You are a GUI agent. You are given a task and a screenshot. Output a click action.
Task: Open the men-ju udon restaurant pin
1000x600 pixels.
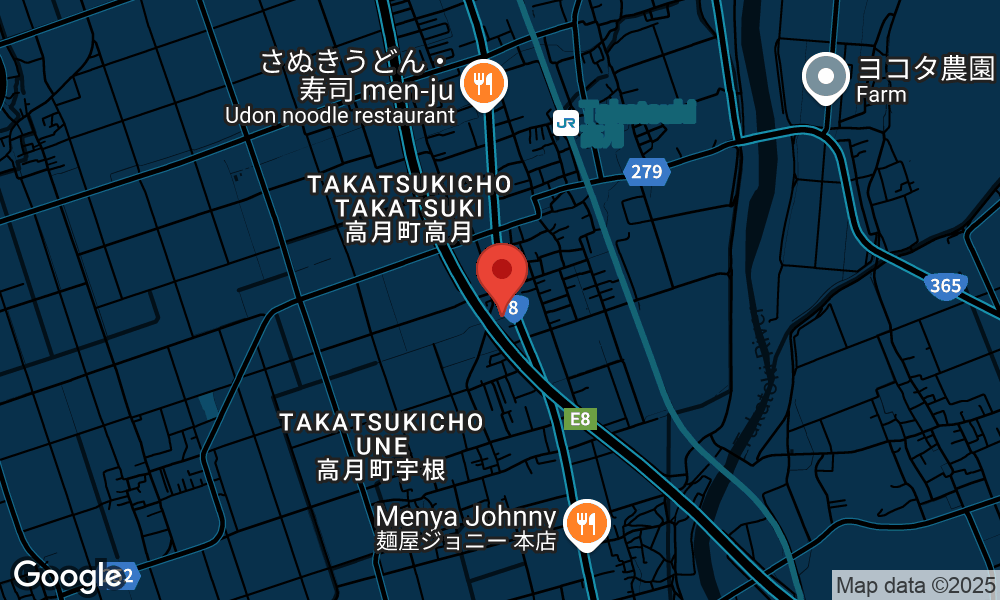tap(485, 83)
